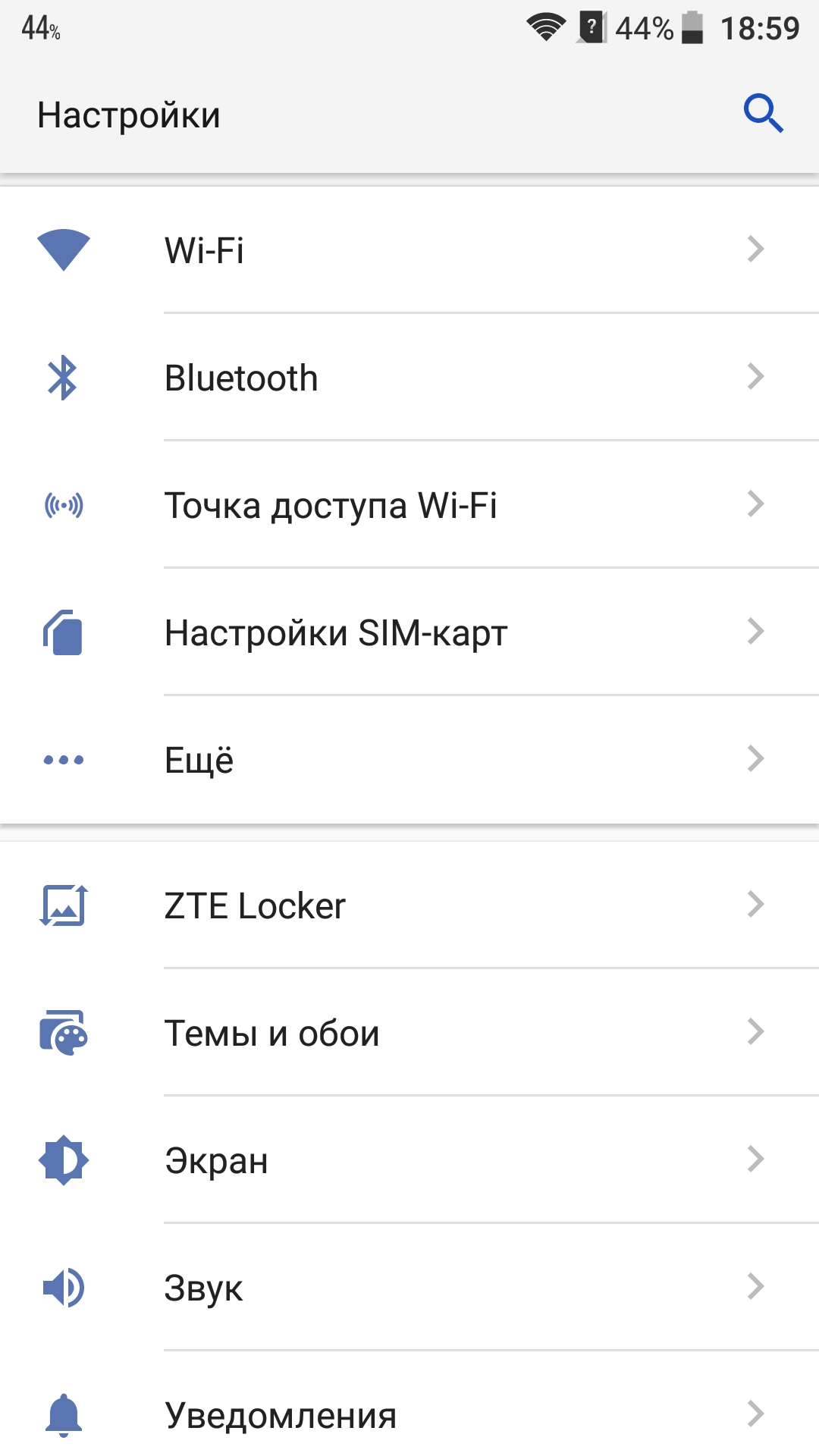819x1456 pixels.
Task: Open the settings search icon
Action: coord(763,114)
